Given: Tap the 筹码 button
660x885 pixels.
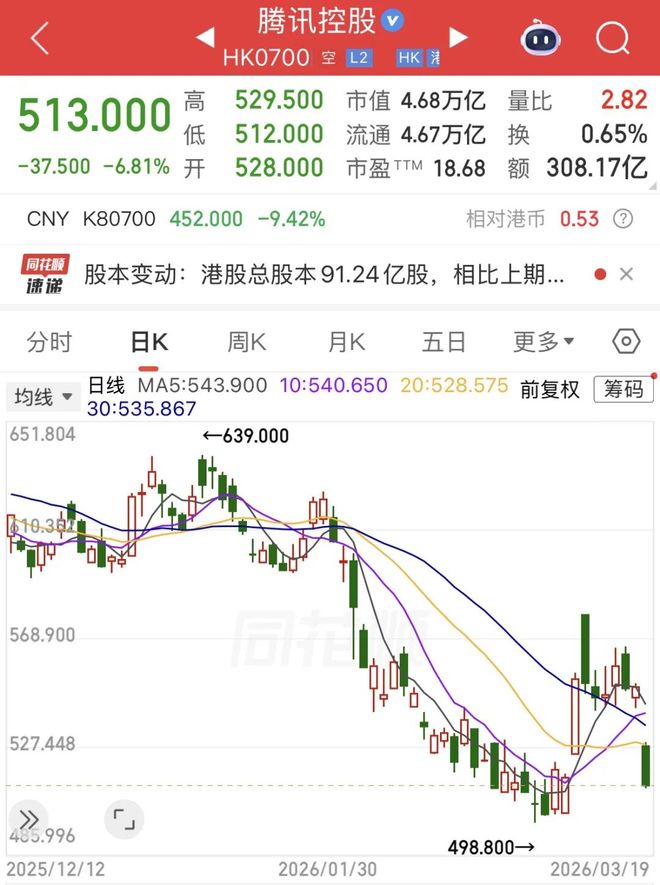Looking at the screenshot, I should [x=622, y=389].
